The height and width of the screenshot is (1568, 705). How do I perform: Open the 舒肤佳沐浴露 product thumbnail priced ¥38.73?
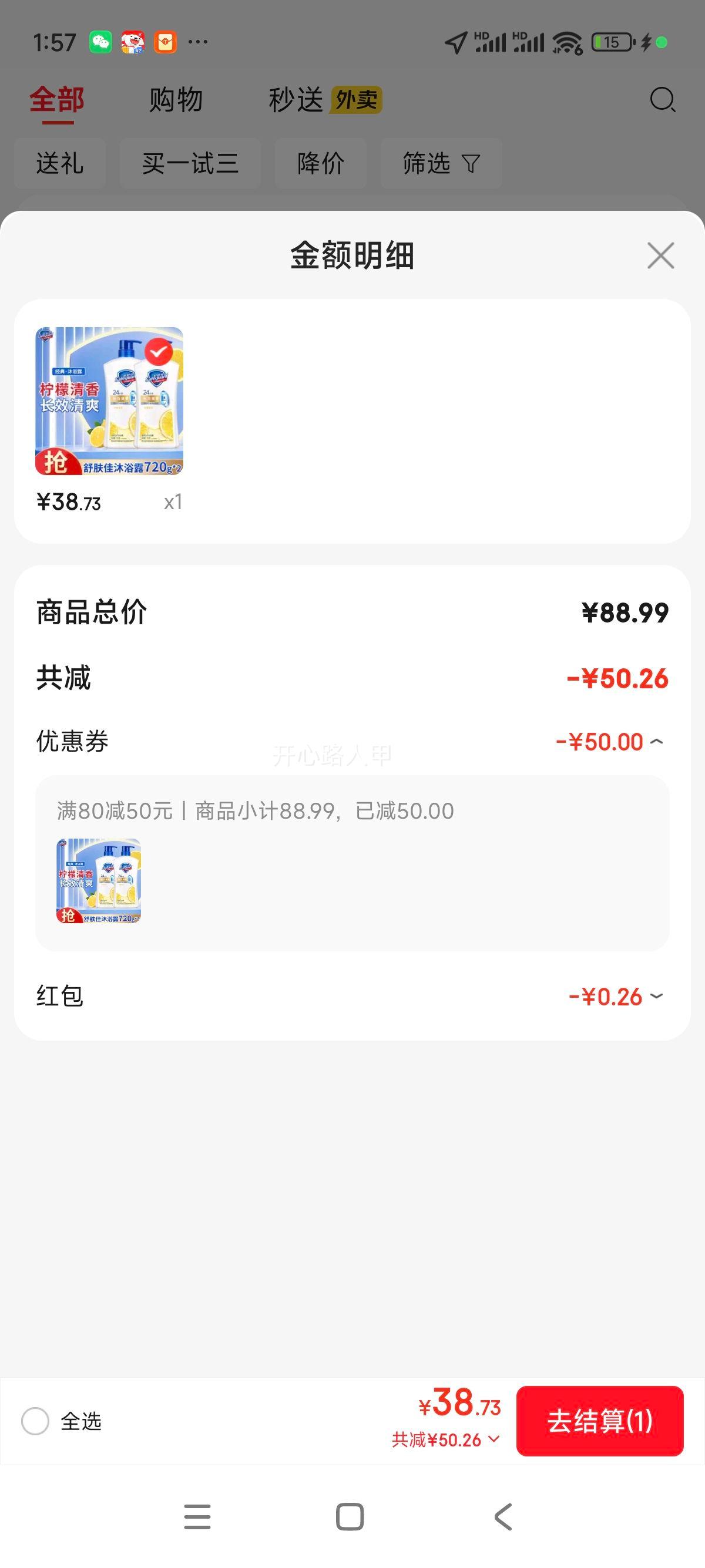point(109,401)
